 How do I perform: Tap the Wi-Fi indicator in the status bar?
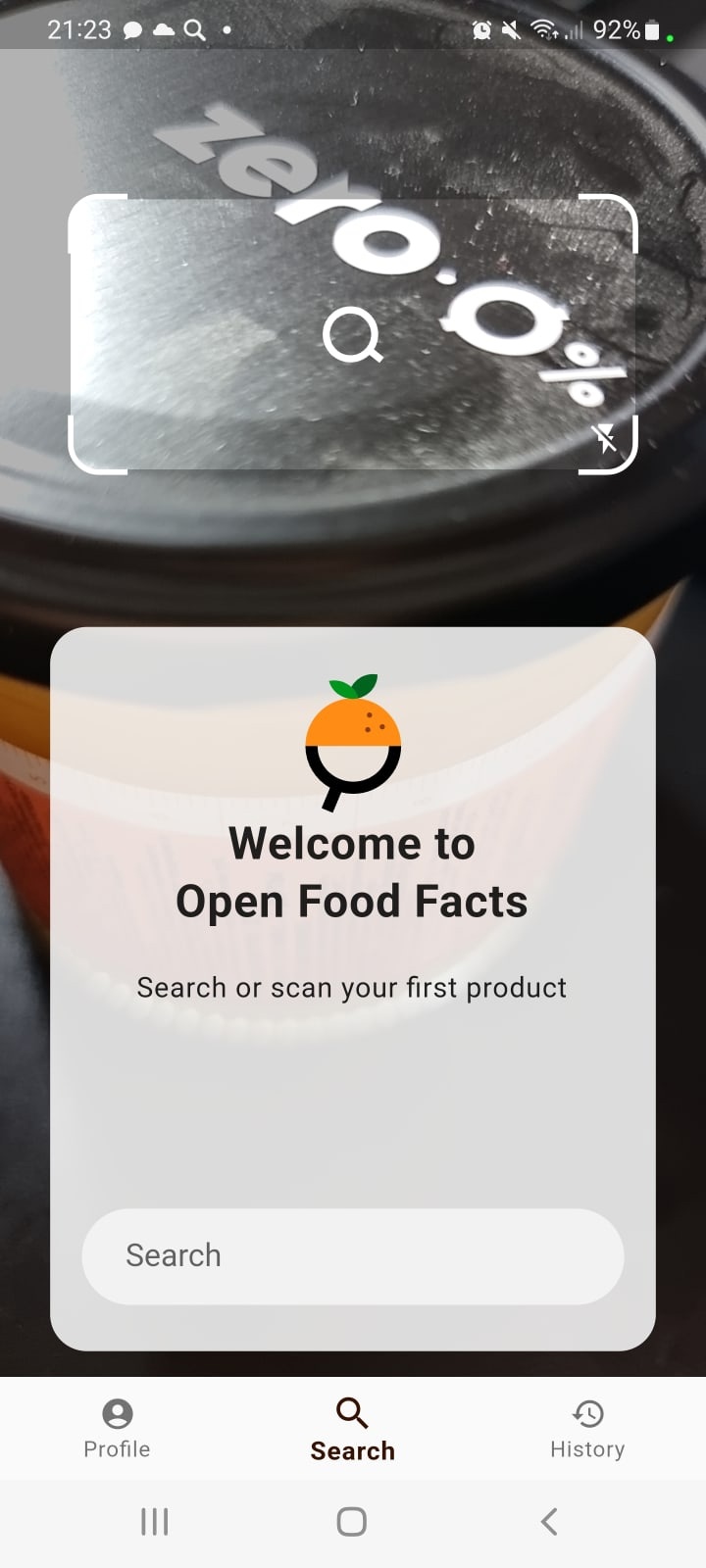pyautogui.click(x=546, y=29)
